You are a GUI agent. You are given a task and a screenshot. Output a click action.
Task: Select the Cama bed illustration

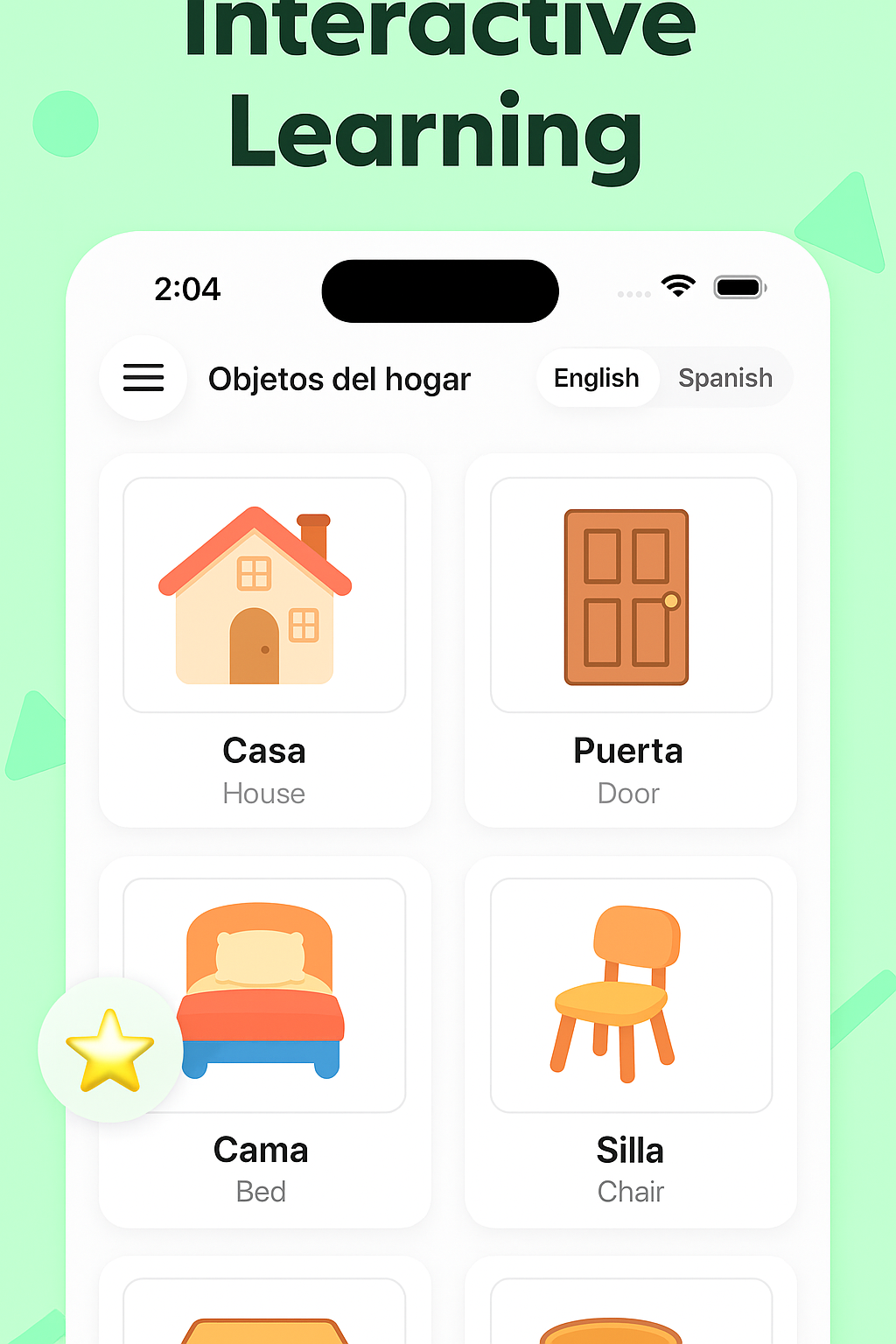(x=262, y=993)
